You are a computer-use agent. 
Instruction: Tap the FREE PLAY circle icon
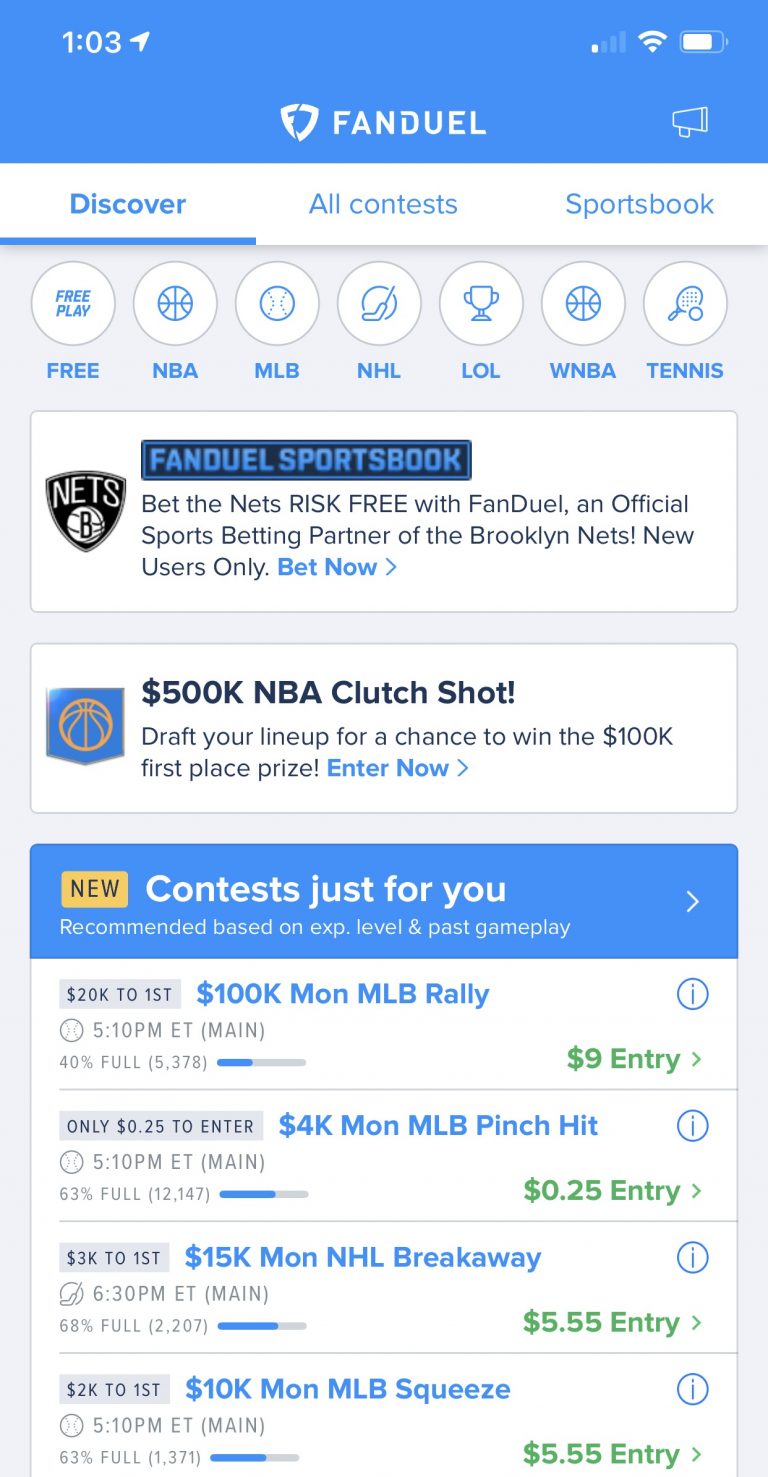tap(73, 303)
